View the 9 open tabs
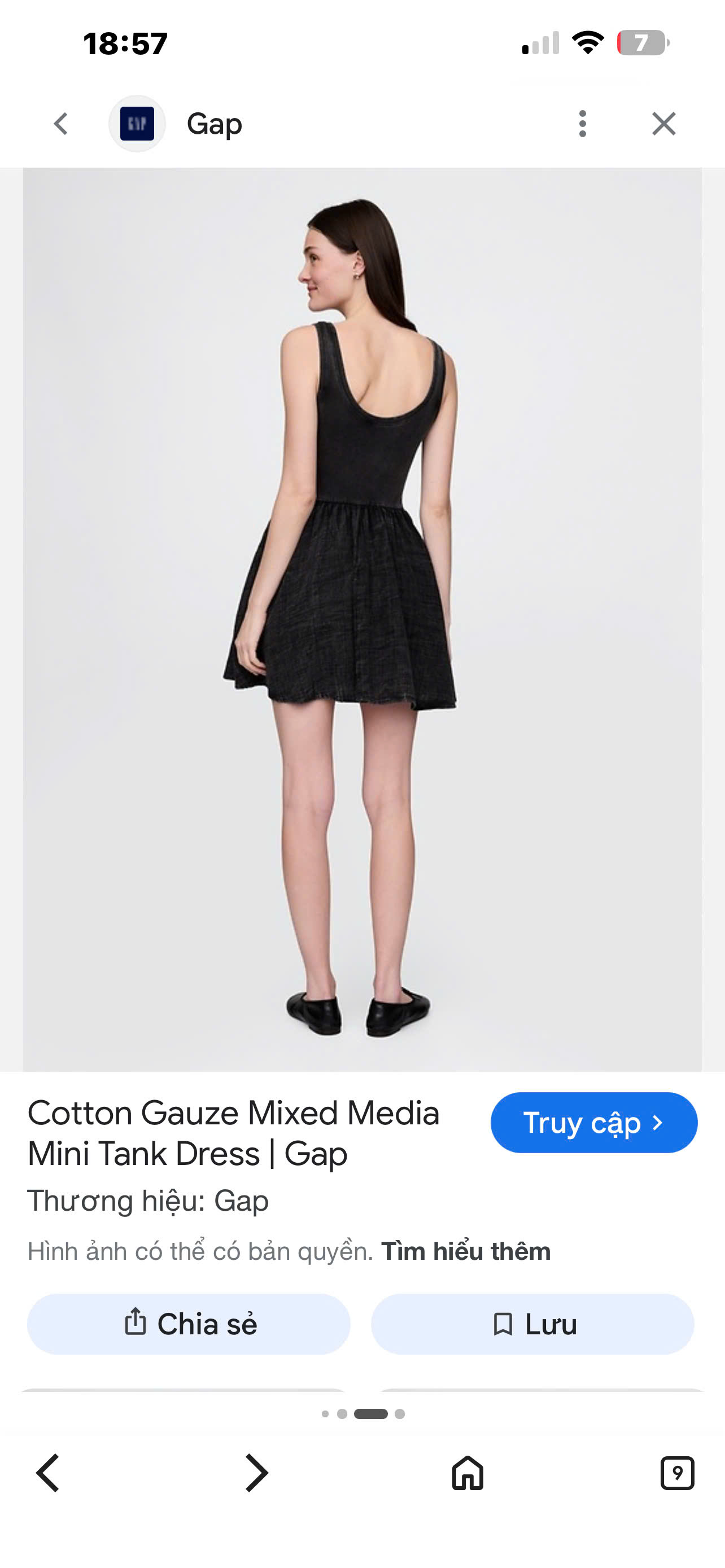The height and width of the screenshot is (1568, 725). click(677, 1473)
